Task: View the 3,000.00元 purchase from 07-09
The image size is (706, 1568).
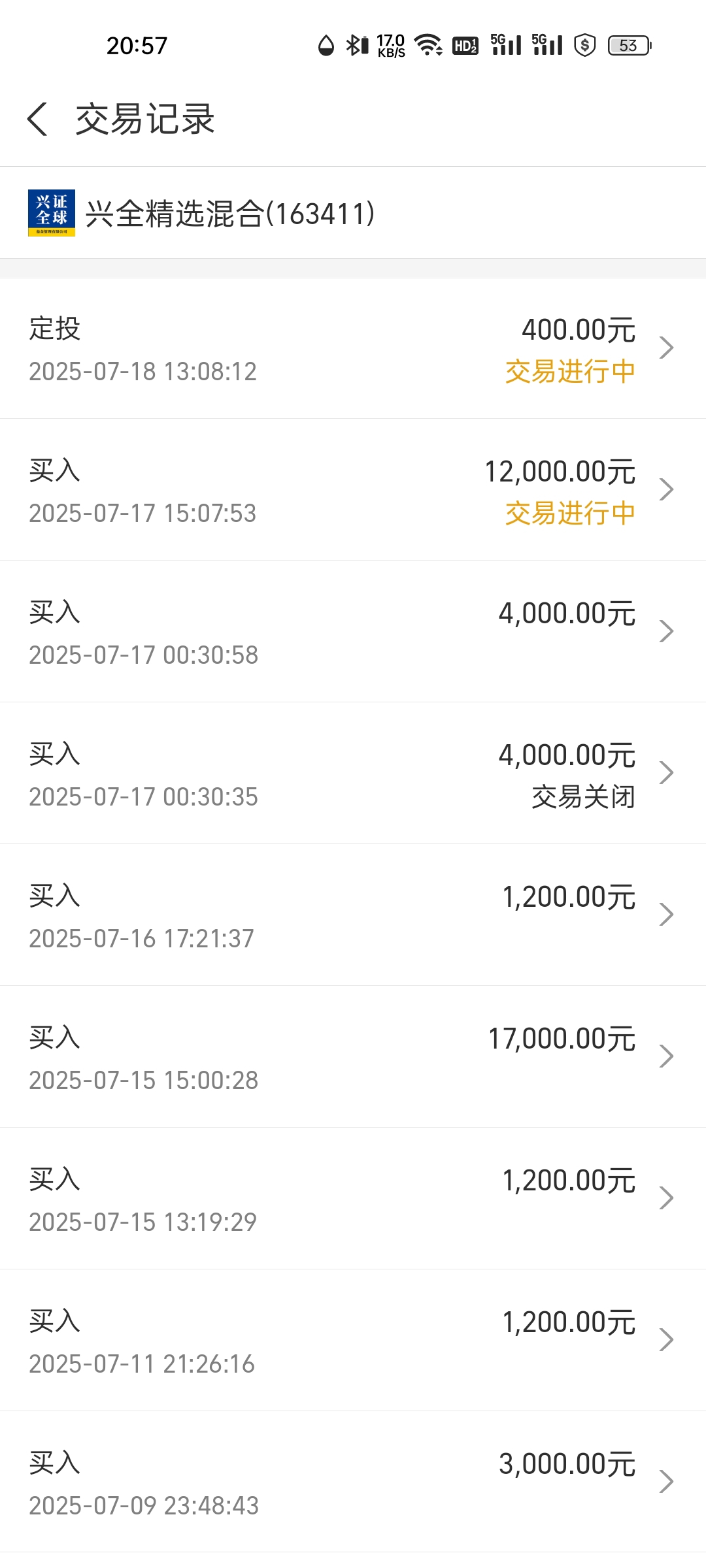Action: coord(353,1482)
